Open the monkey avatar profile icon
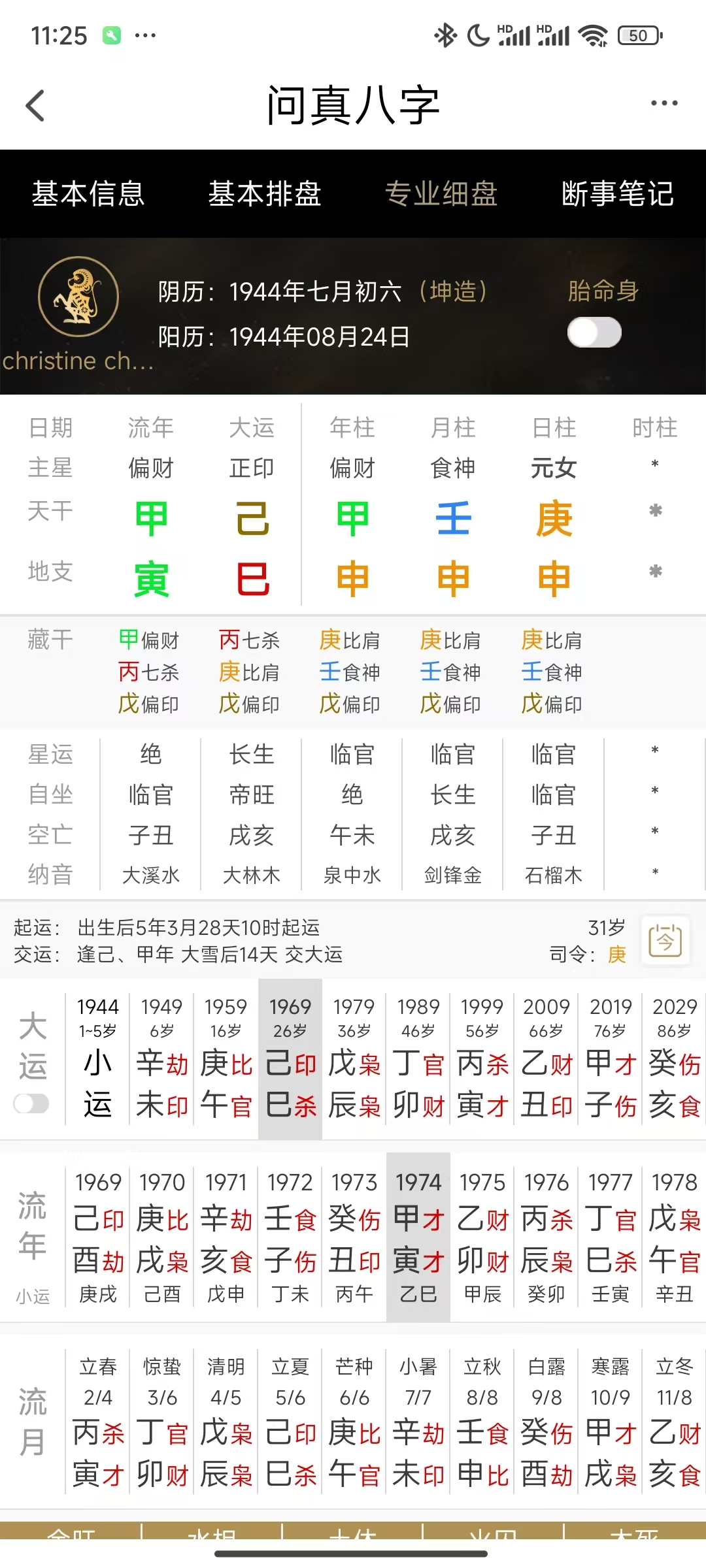Screen dimensions: 706x1568 click(x=78, y=297)
